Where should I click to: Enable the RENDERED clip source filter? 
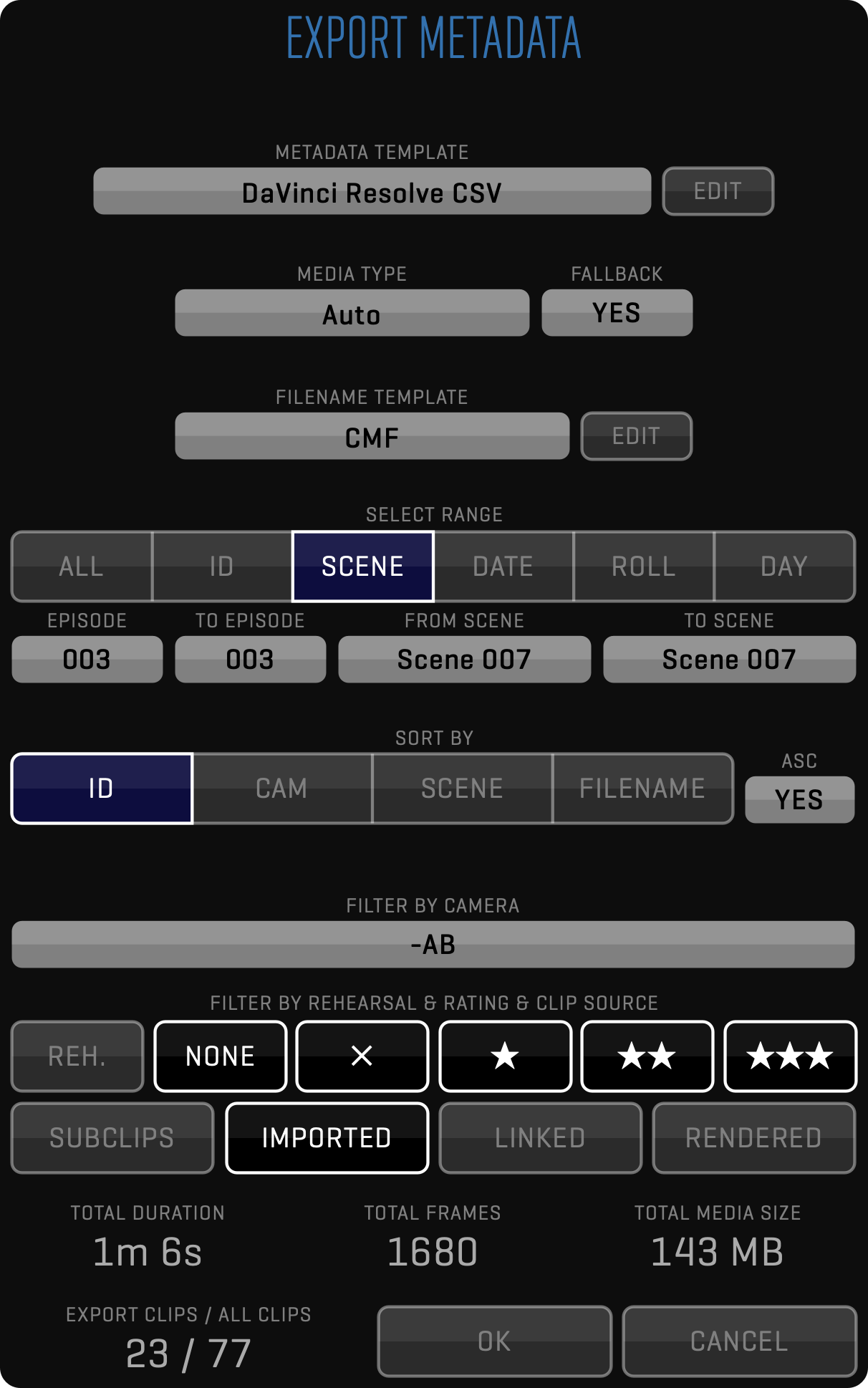(x=753, y=1138)
